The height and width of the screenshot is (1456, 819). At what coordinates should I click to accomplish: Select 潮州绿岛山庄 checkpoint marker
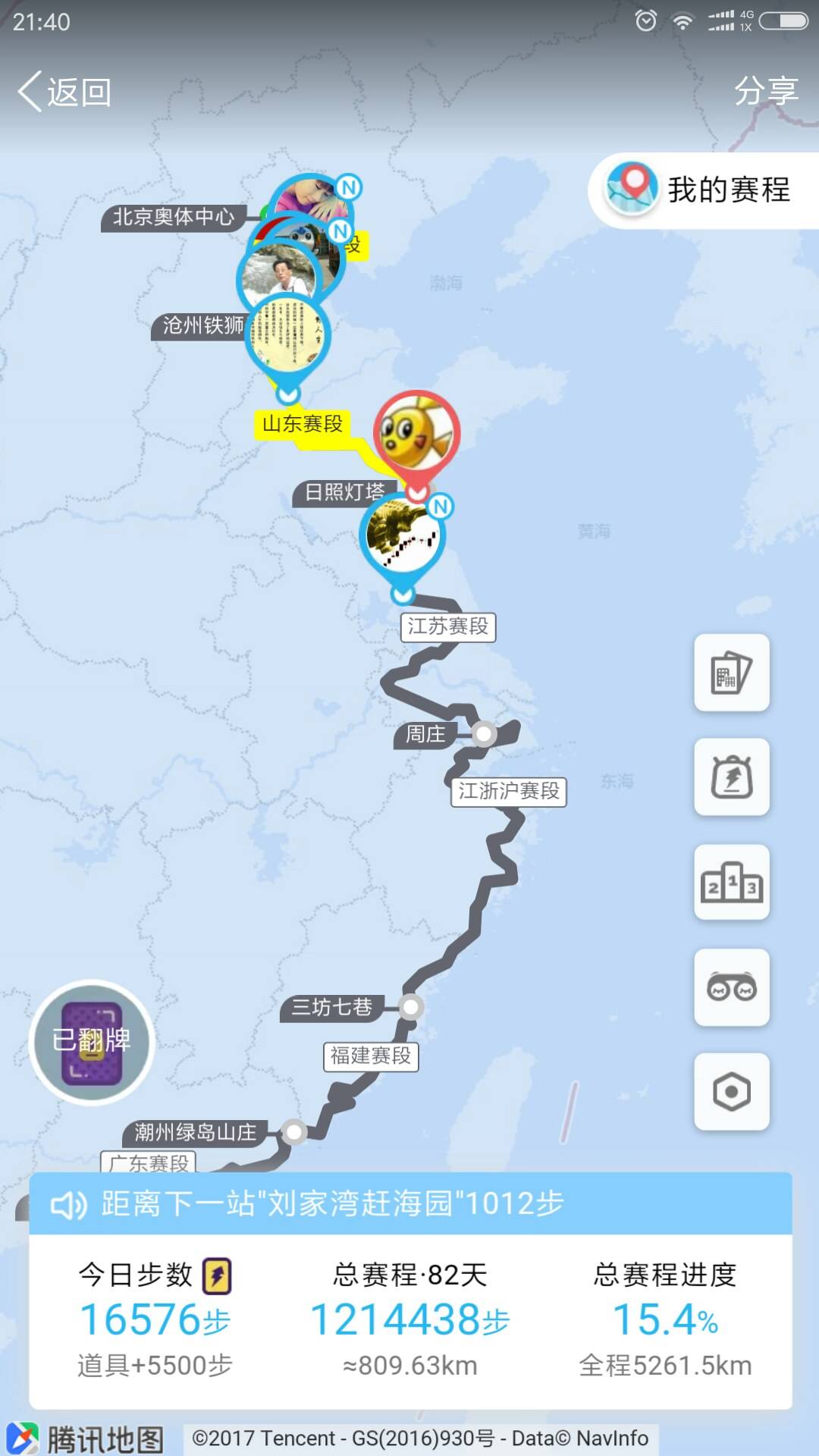(293, 1132)
